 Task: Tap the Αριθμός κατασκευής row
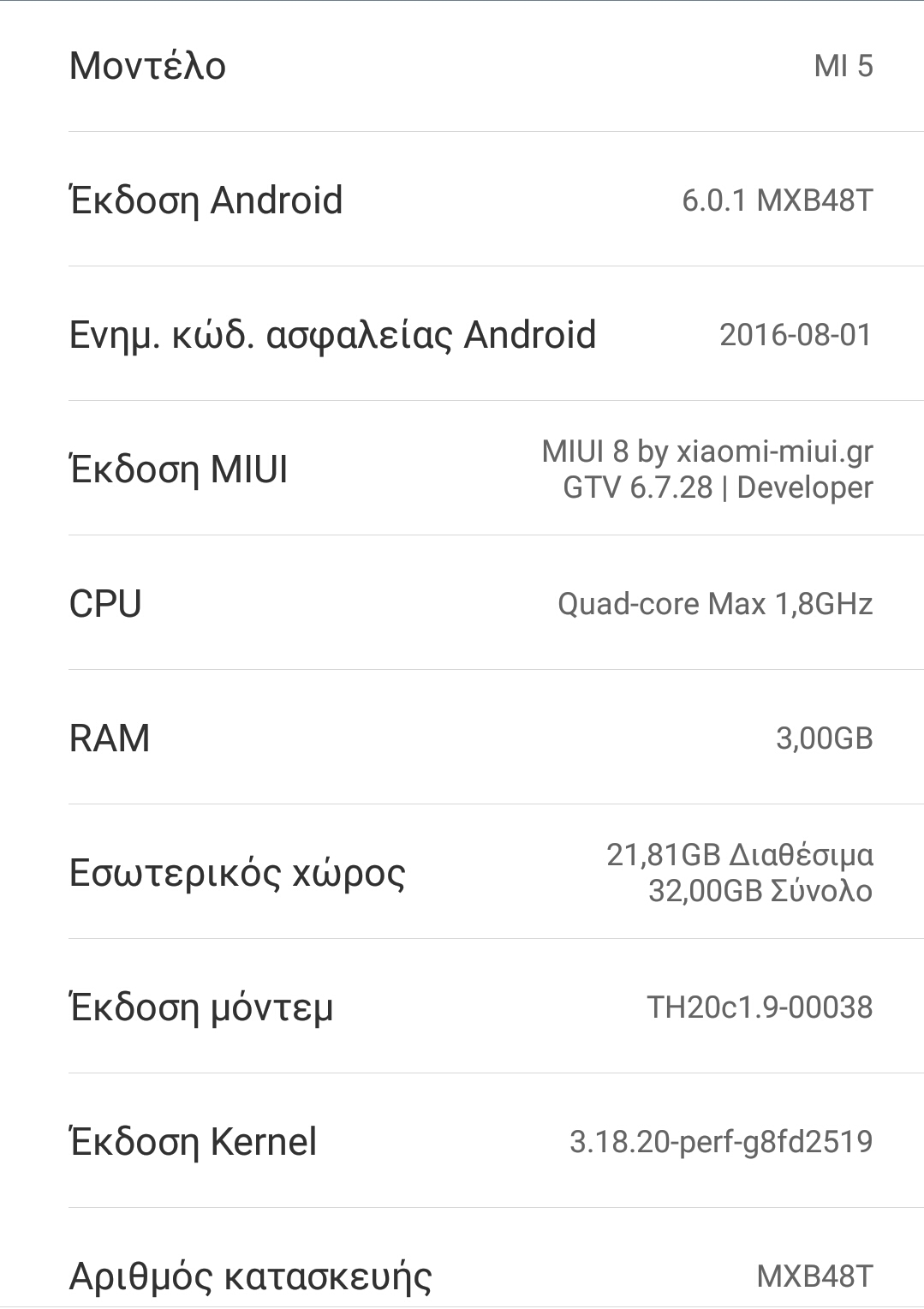point(462,1275)
